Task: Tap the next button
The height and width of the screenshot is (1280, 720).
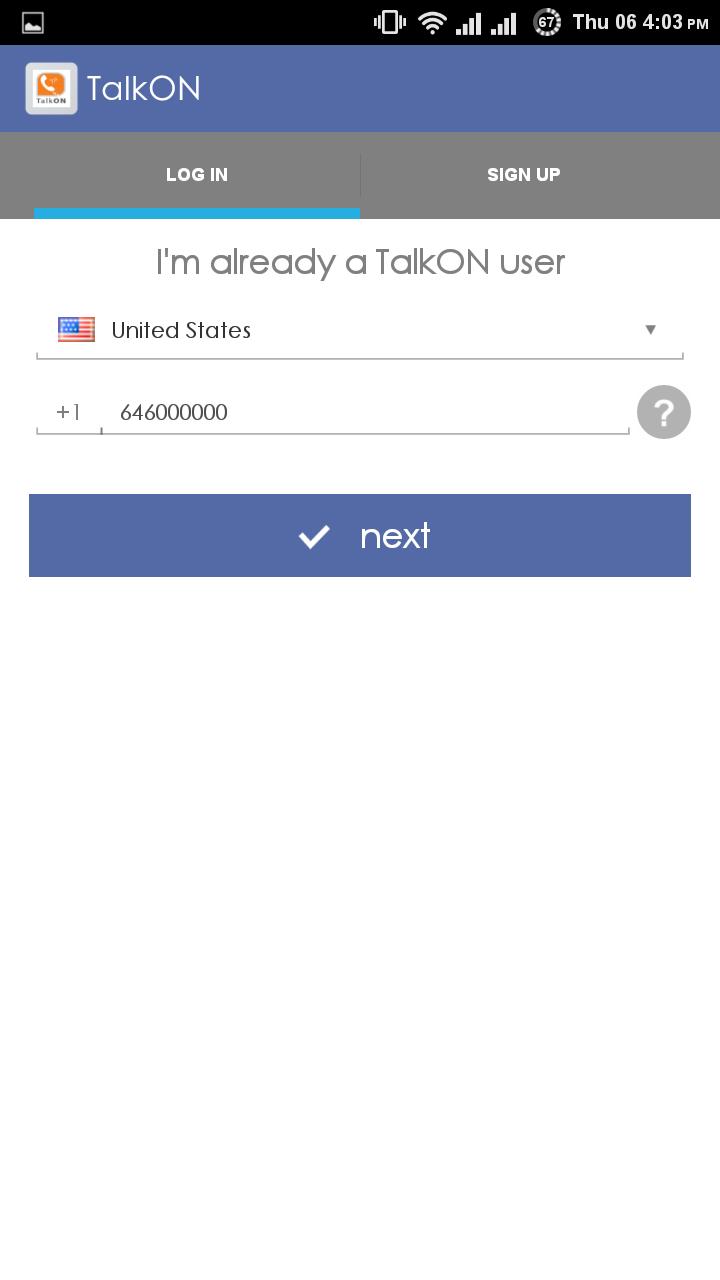Action: [360, 536]
